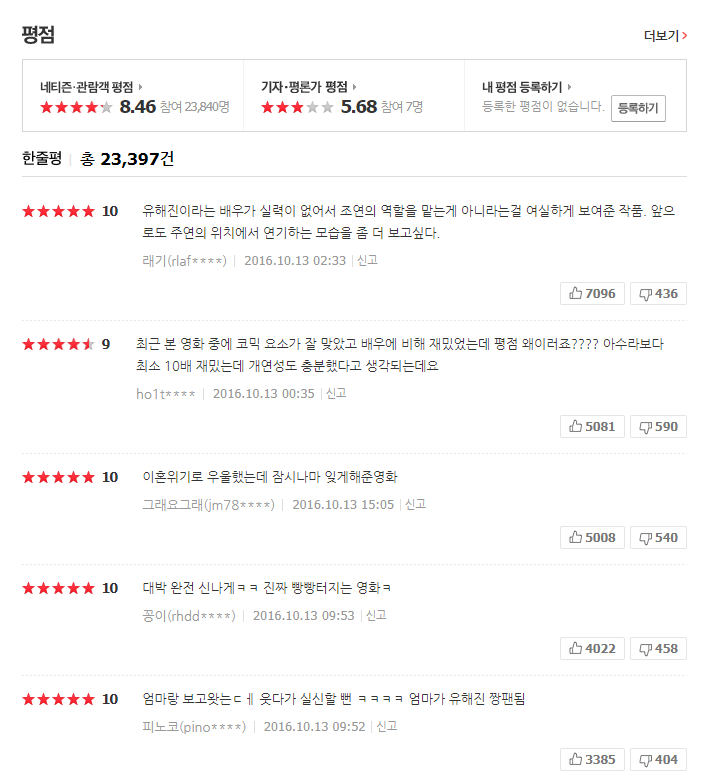
Task: Dislike 꽁이's review with 458 dislikes
Action: coord(658,648)
